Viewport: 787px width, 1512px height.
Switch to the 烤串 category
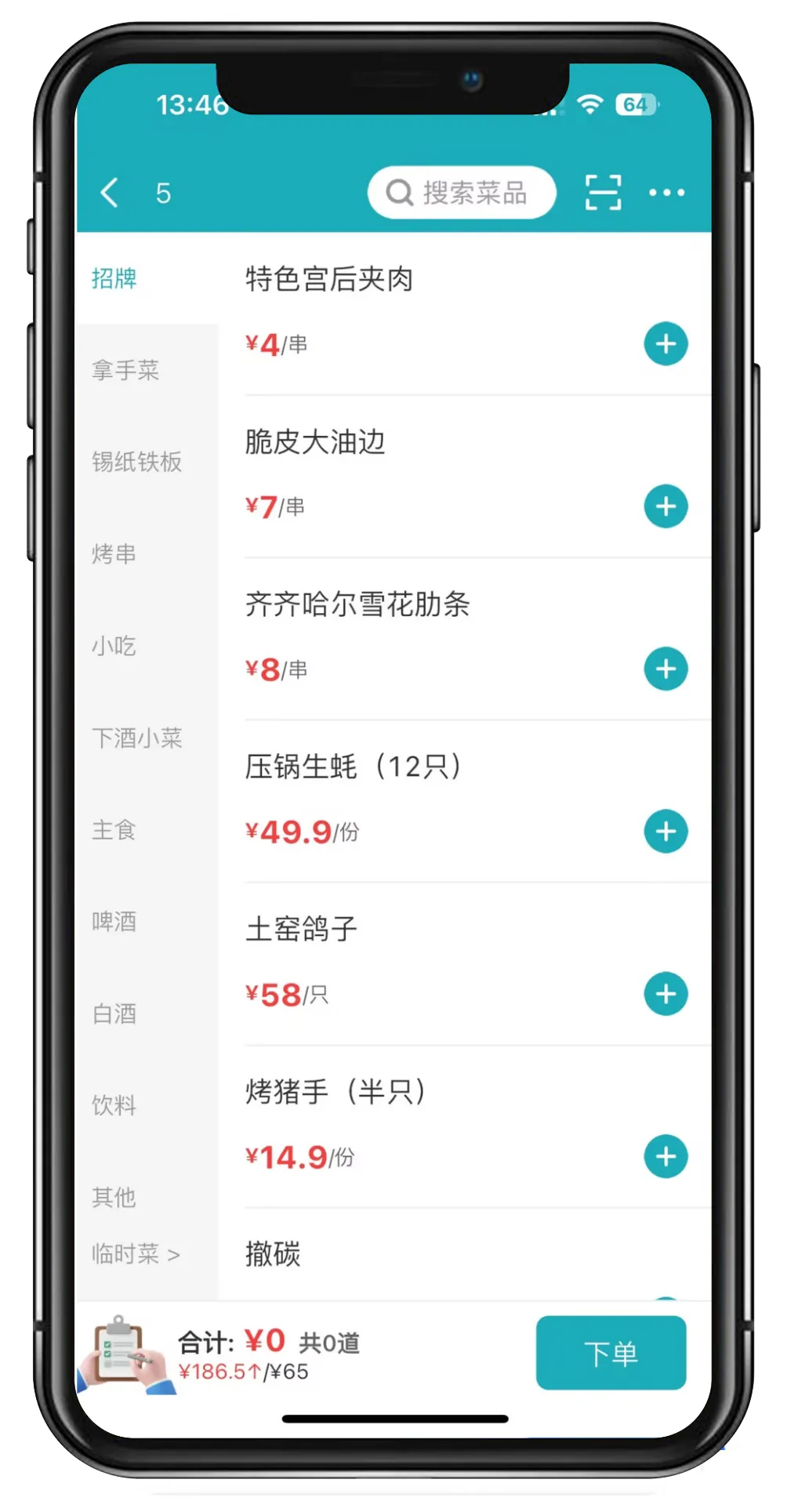114,554
